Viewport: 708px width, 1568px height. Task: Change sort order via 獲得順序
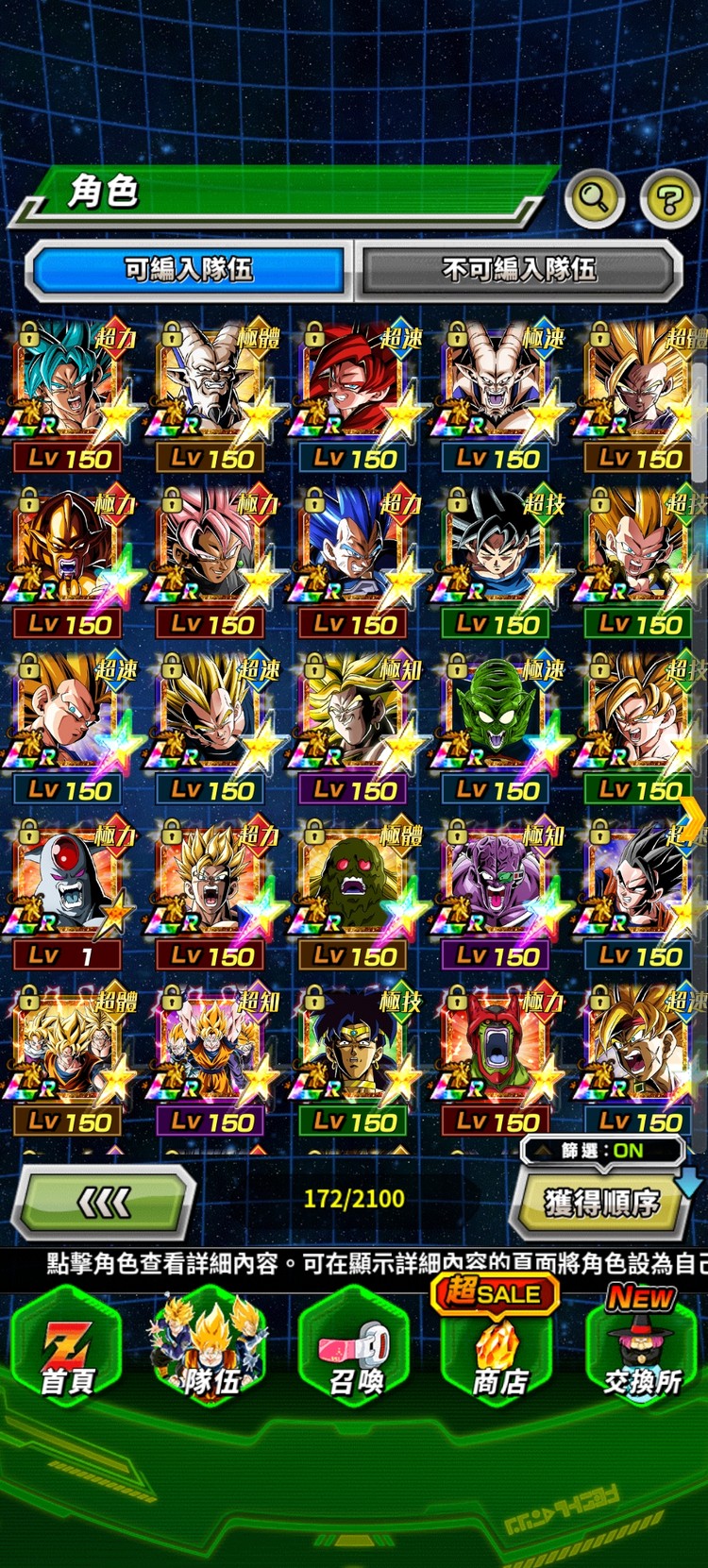pos(600,1203)
